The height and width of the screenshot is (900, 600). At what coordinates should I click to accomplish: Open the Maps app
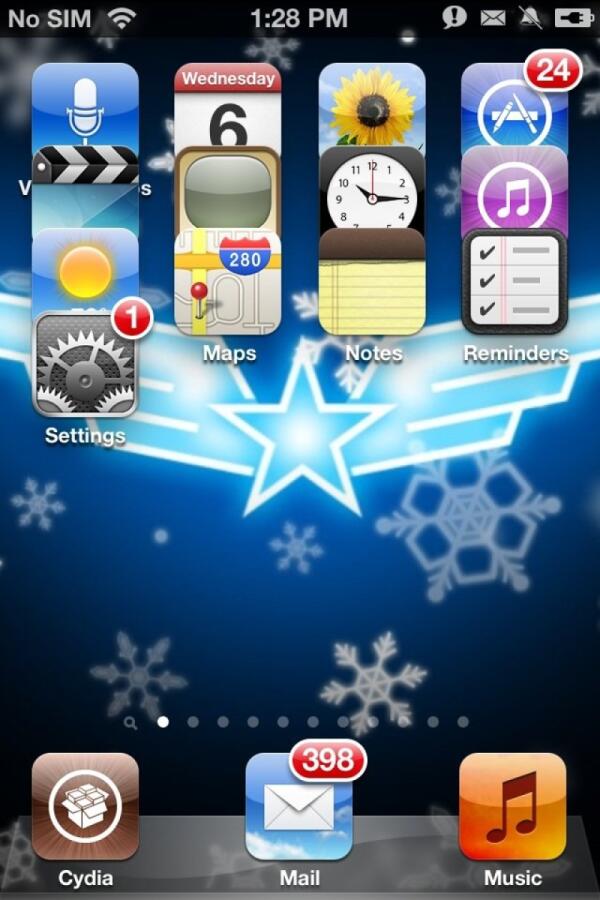click(227, 290)
